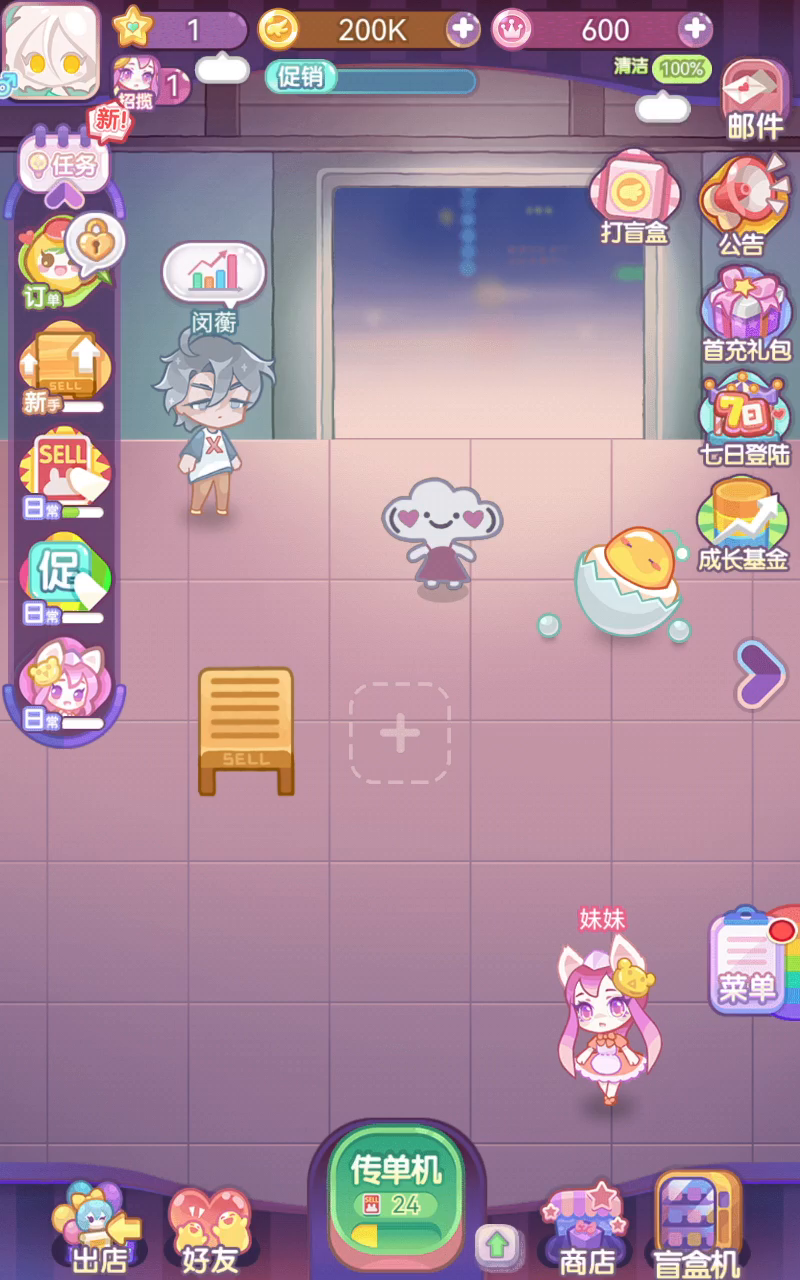Viewport: 800px width, 1280px height.
Task: Add more crown gems with plus button
Action: (x=695, y=30)
